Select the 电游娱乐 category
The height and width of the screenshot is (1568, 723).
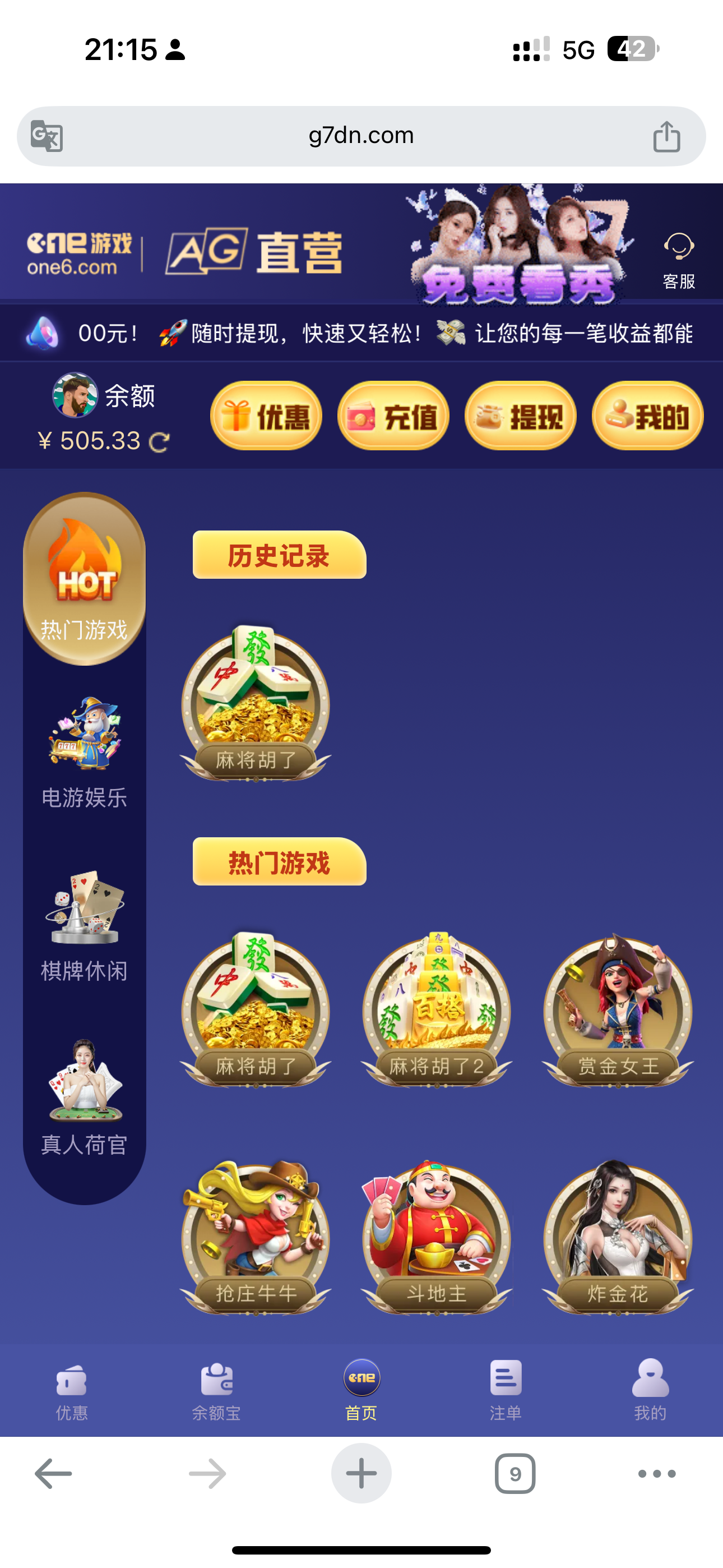tap(85, 753)
